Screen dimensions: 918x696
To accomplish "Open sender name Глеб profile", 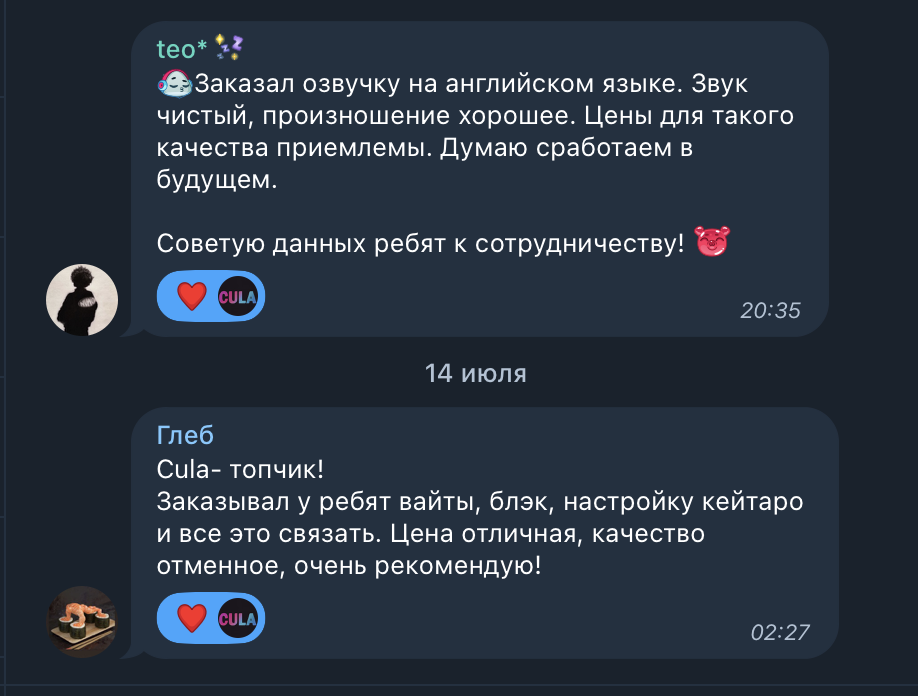I will pos(185,435).
